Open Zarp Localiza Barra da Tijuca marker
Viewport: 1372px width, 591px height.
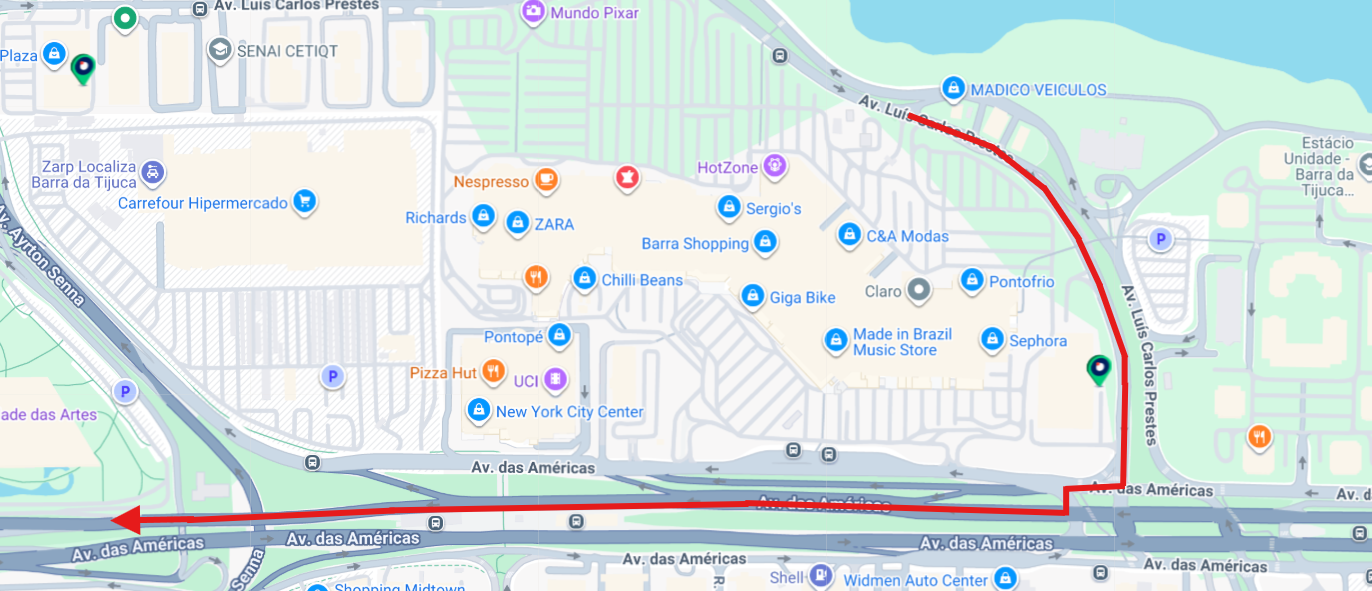(151, 173)
